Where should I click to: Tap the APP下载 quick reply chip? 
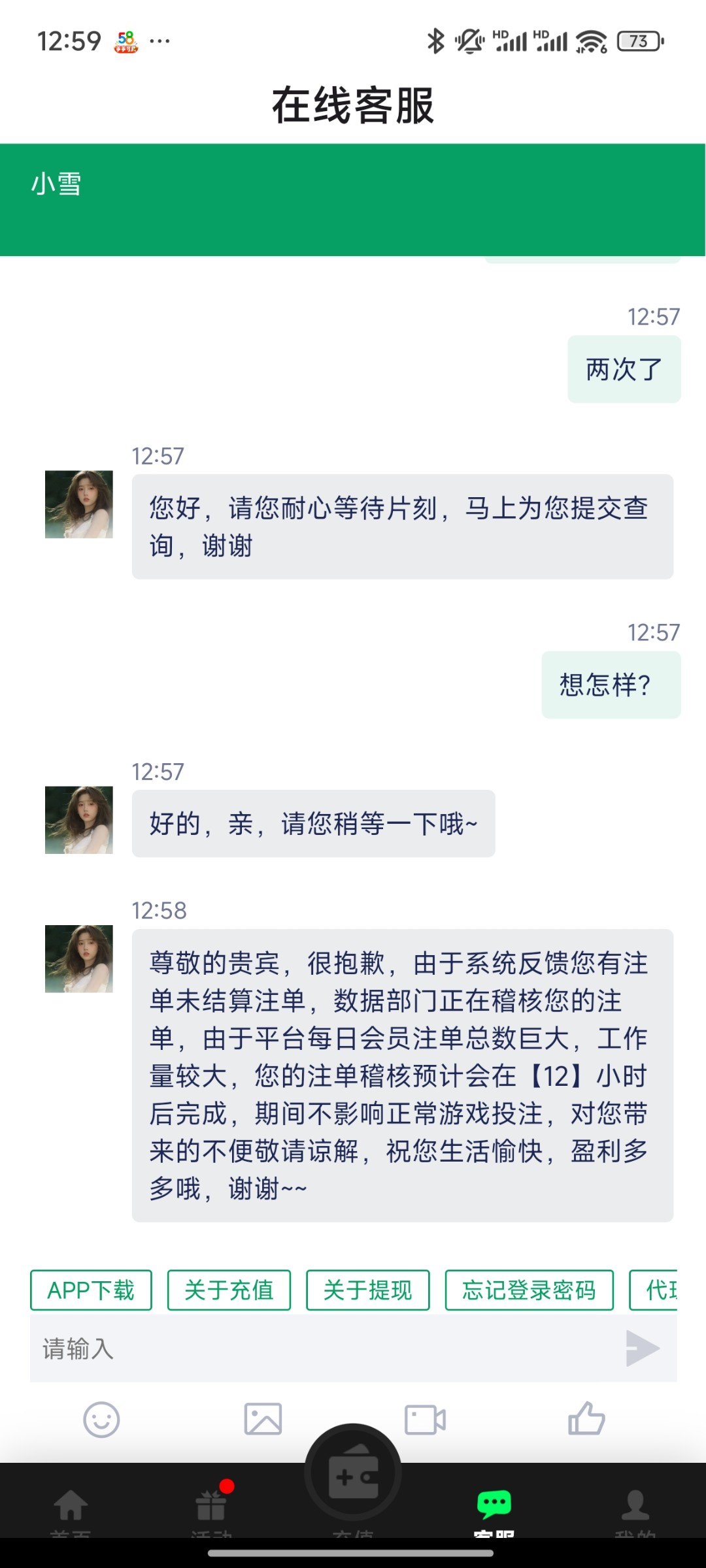point(91,1290)
